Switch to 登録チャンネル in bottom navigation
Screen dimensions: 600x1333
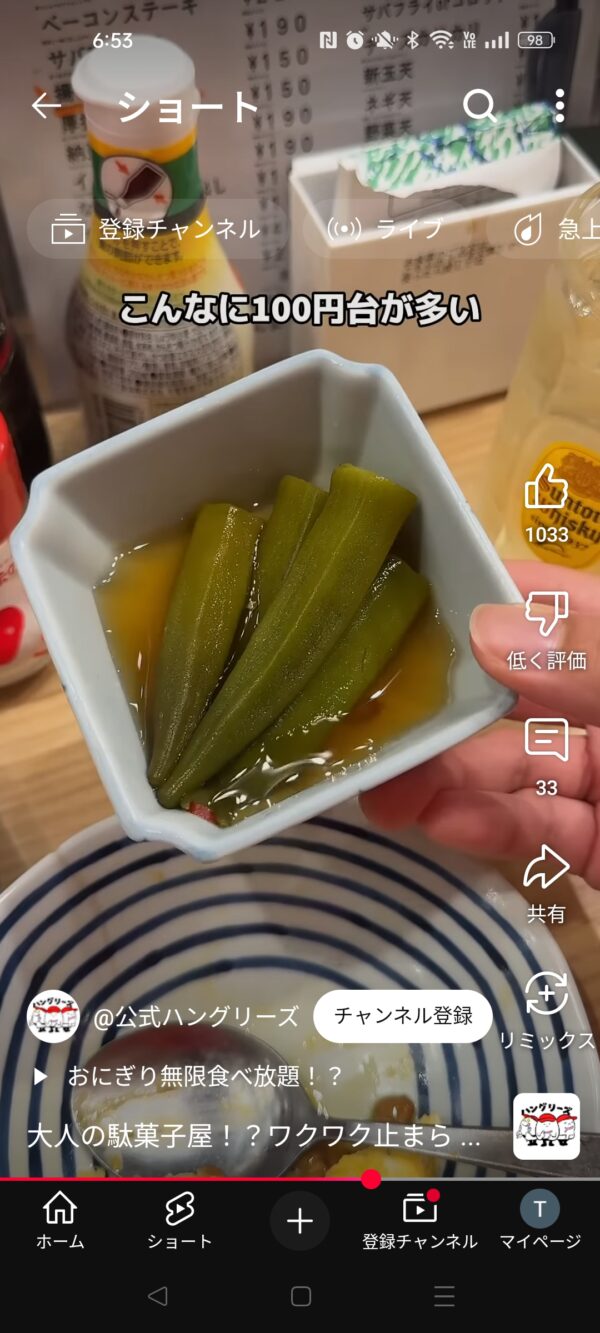coord(420,1220)
